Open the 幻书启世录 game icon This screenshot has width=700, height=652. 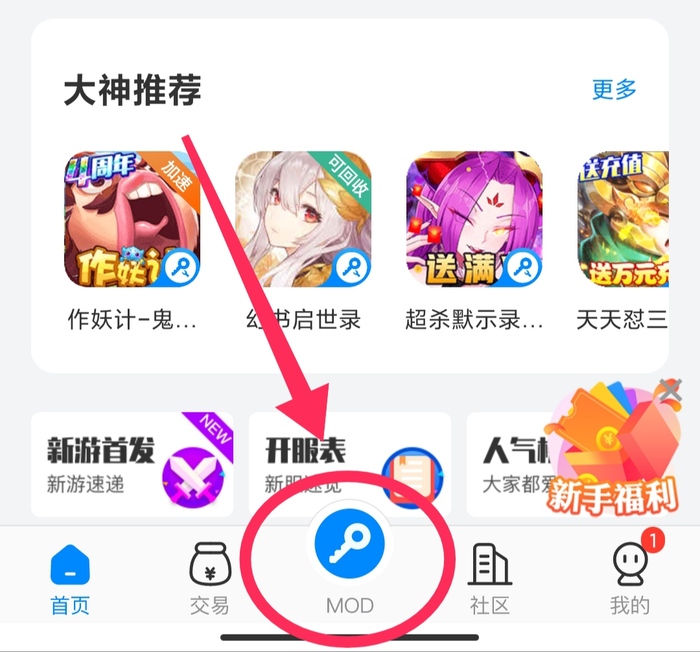[303, 220]
